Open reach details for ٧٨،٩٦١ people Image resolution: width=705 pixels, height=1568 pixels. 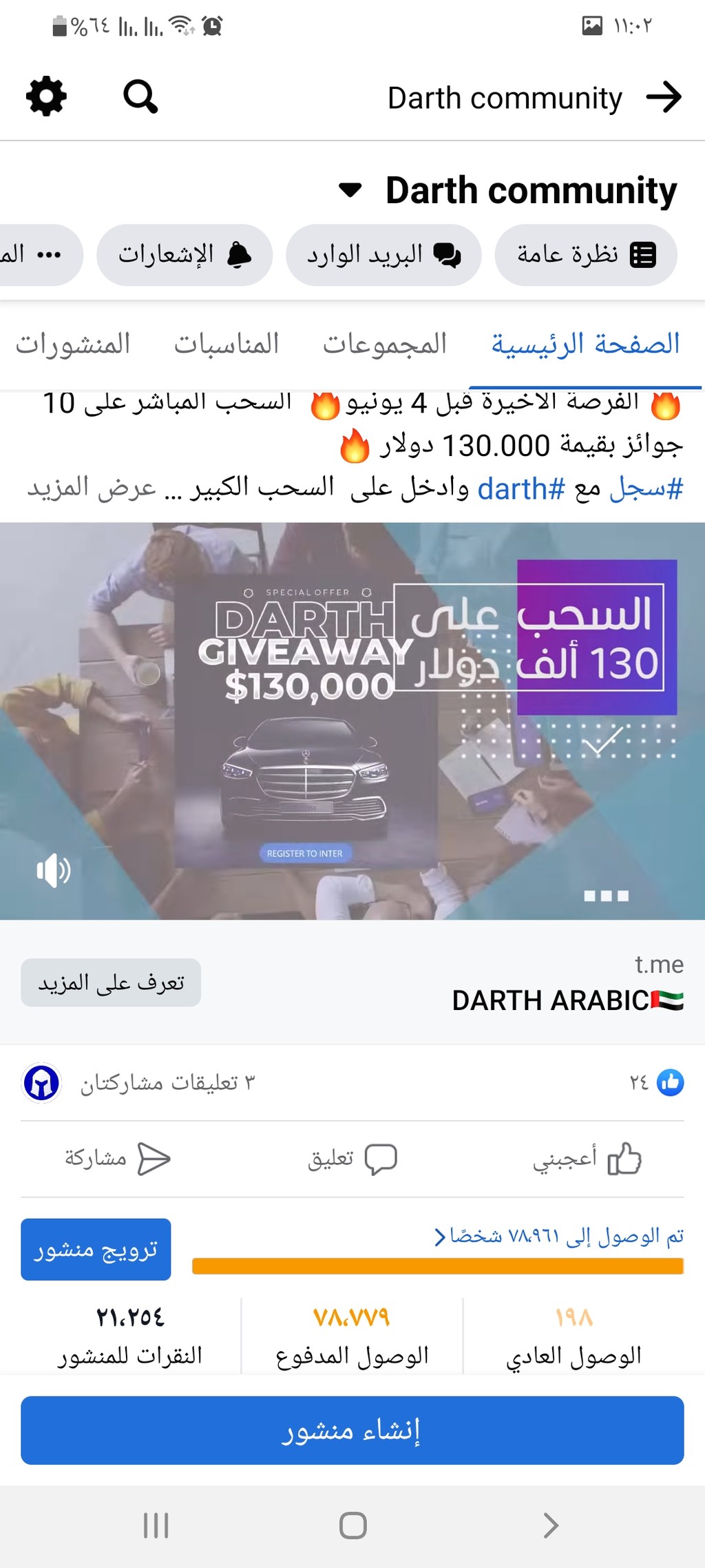tap(558, 1237)
